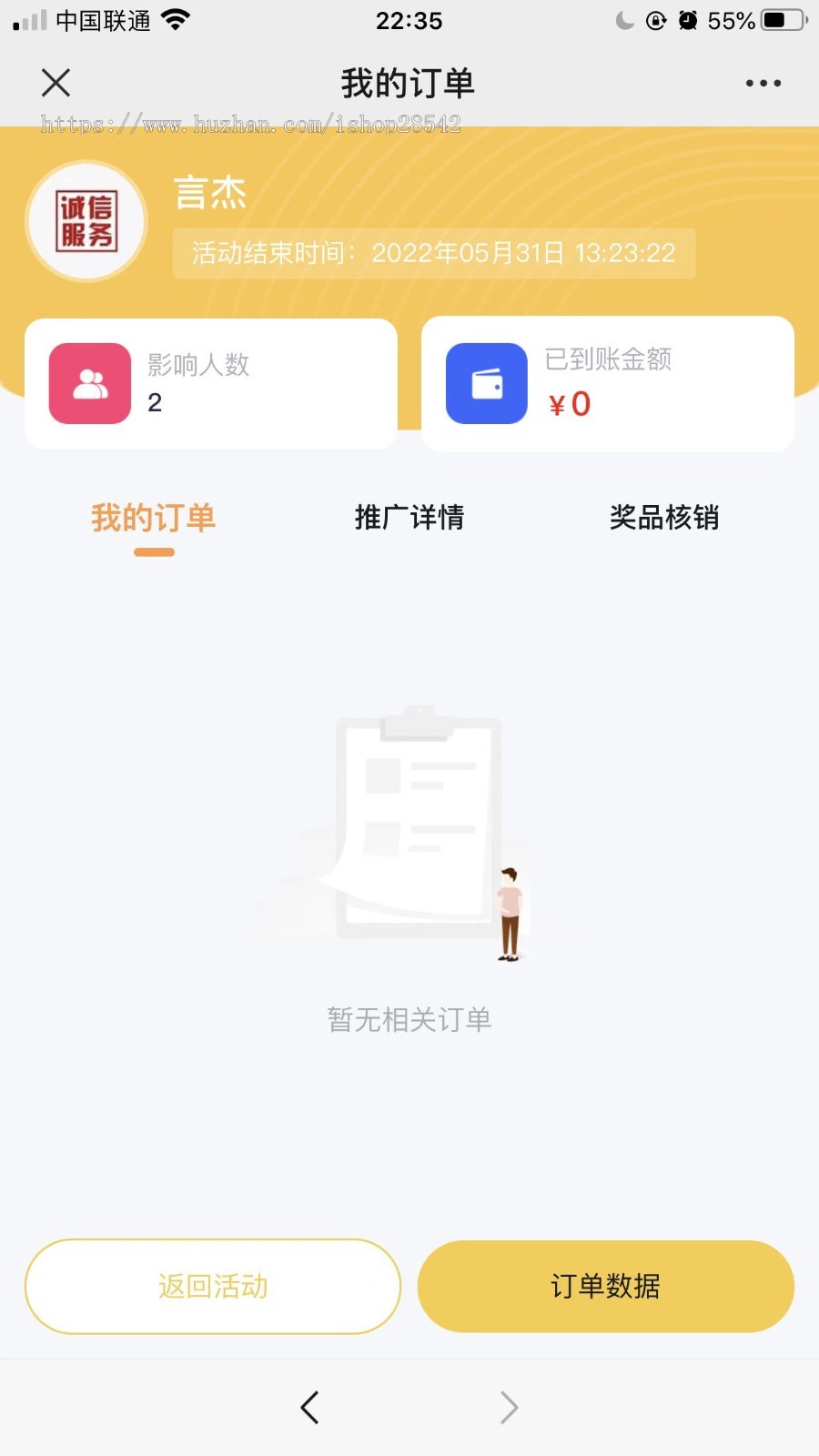This screenshot has width=819, height=1456.
Task: Select the pink 影响人数 people icon
Action: pos(88,383)
